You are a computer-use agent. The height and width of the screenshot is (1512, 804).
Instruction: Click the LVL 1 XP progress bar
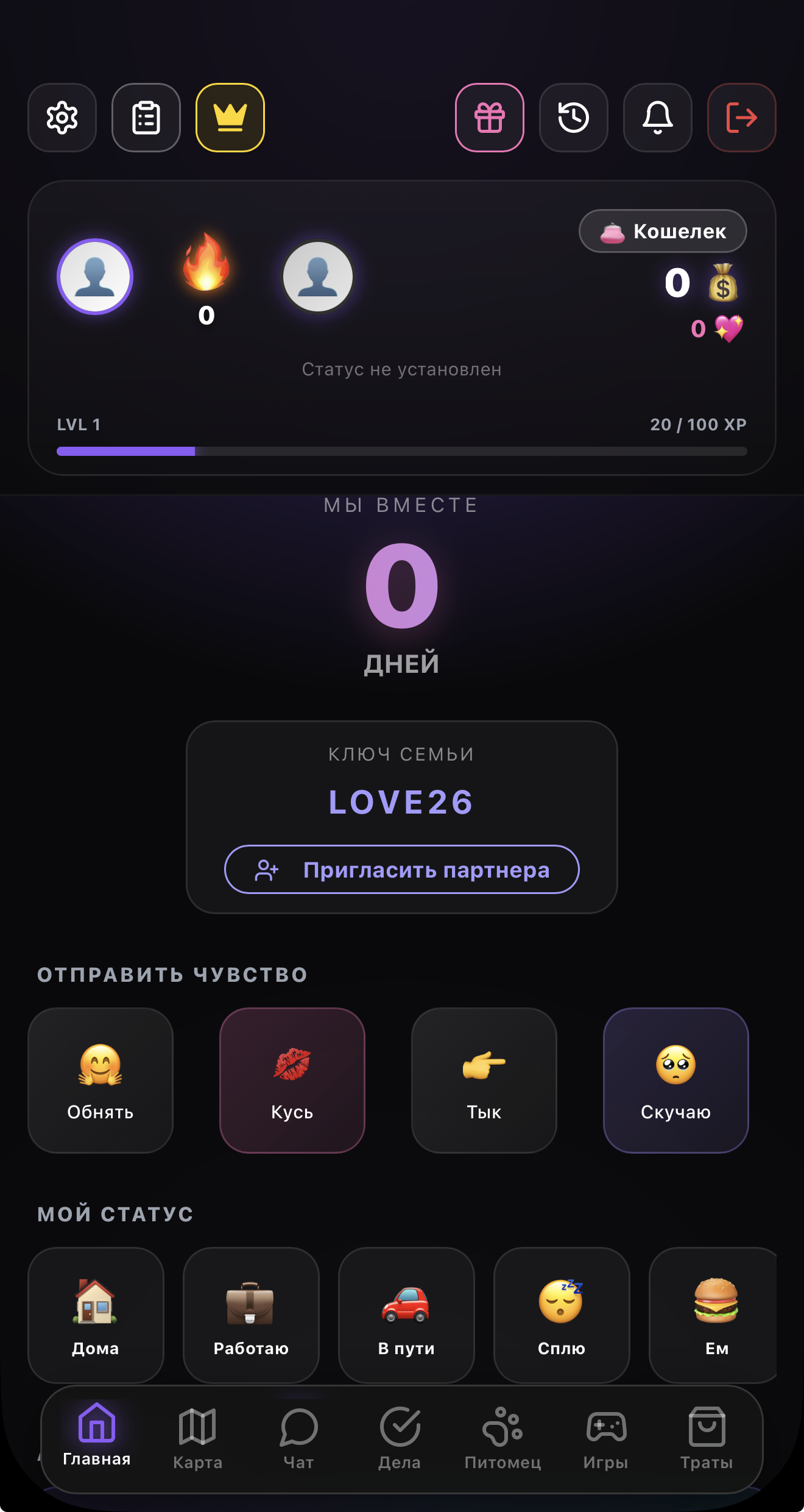(401, 451)
